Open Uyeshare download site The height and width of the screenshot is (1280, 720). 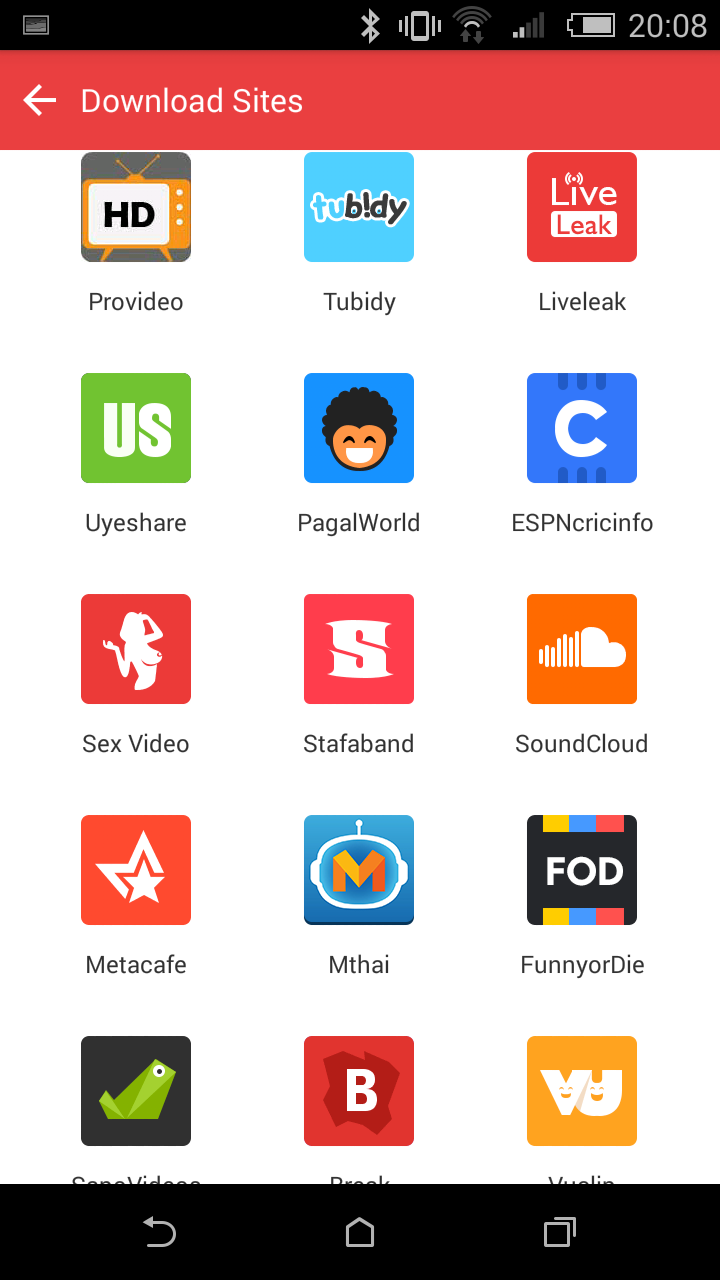click(x=136, y=428)
